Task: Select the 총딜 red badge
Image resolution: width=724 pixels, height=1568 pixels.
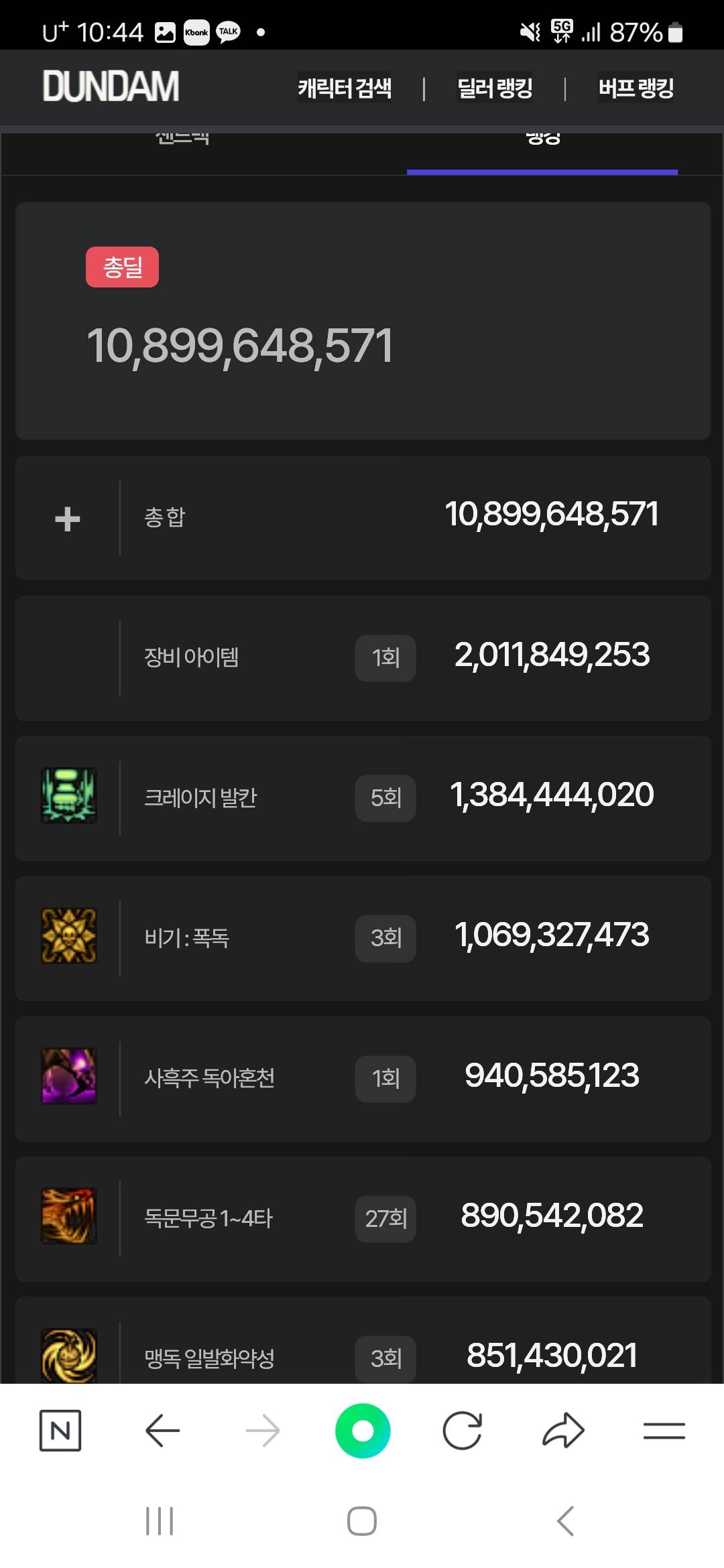Action: pos(122,267)
